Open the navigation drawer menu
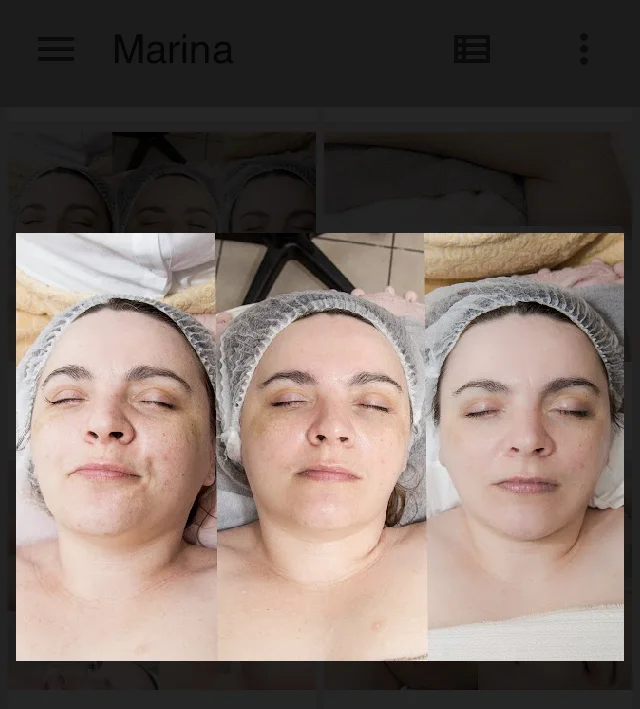Viewport: 640px width, 709px height. click(56, 49)
